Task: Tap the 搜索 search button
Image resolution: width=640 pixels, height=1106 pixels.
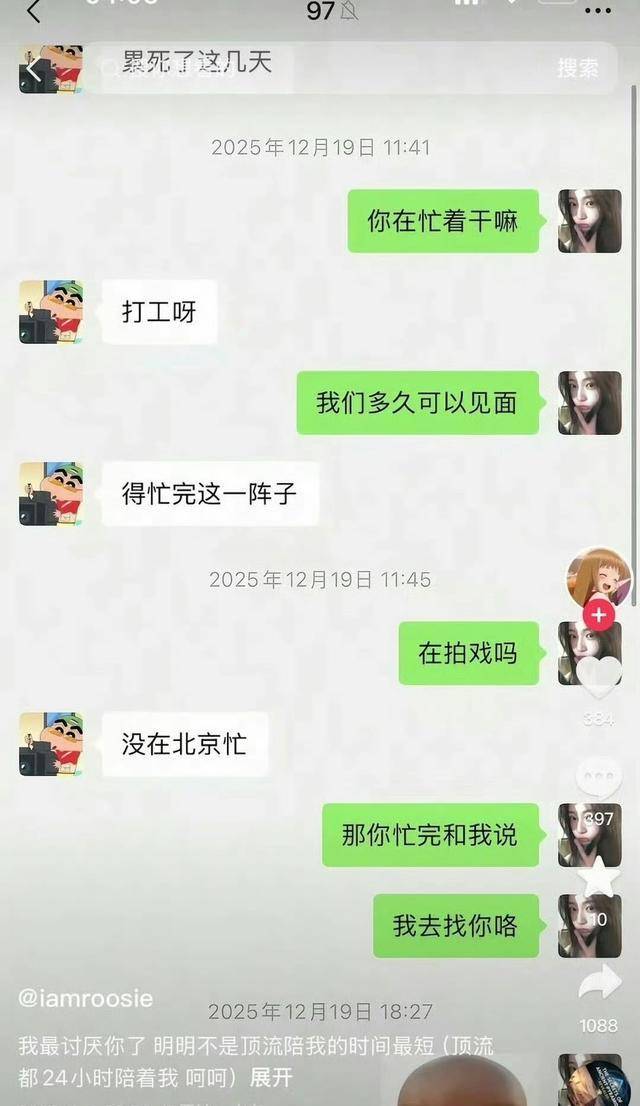Action: click(578, 68)
